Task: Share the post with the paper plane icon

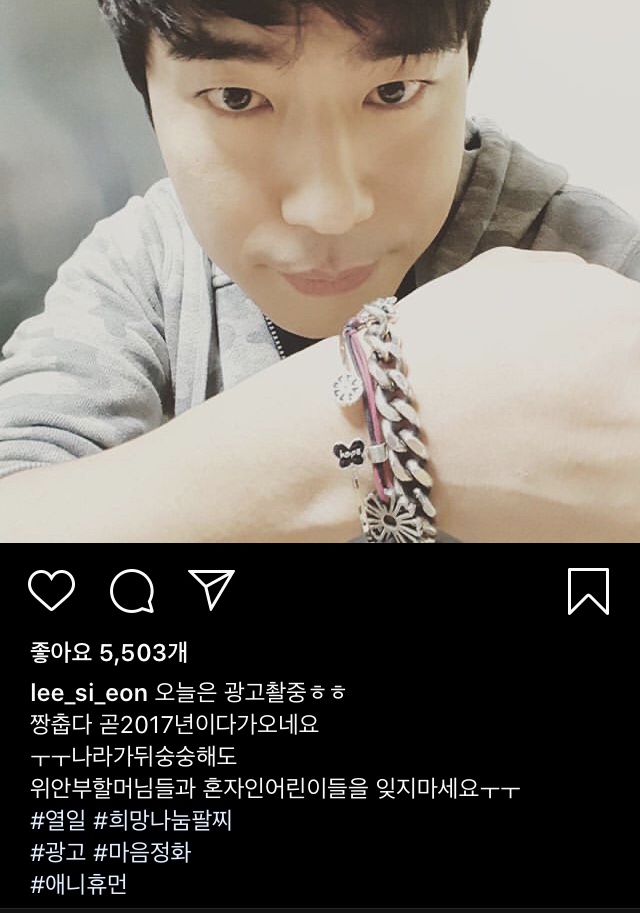Action: (211, 590)
